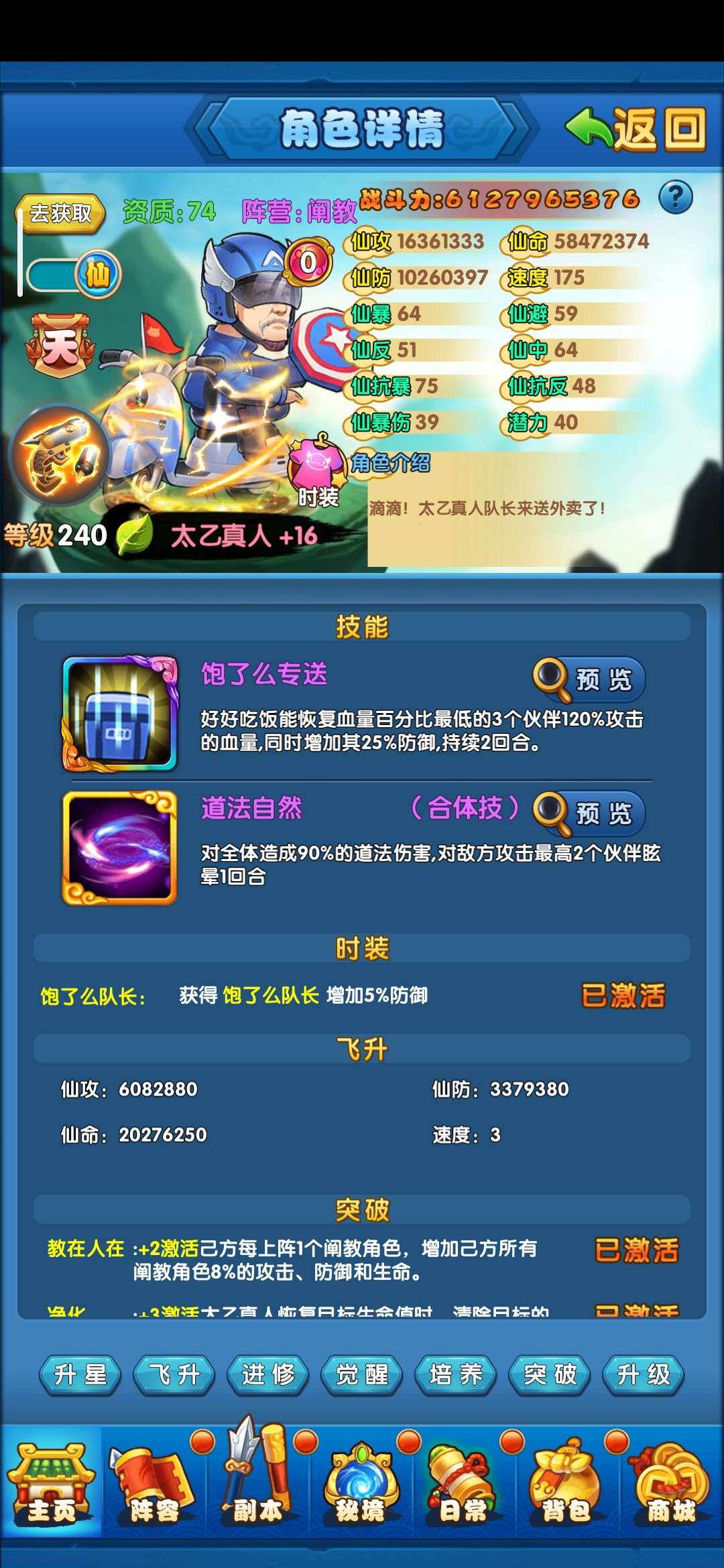Open the 觉醒 button
Screen dimensions: 724x1568
[x=362, y=1375]
